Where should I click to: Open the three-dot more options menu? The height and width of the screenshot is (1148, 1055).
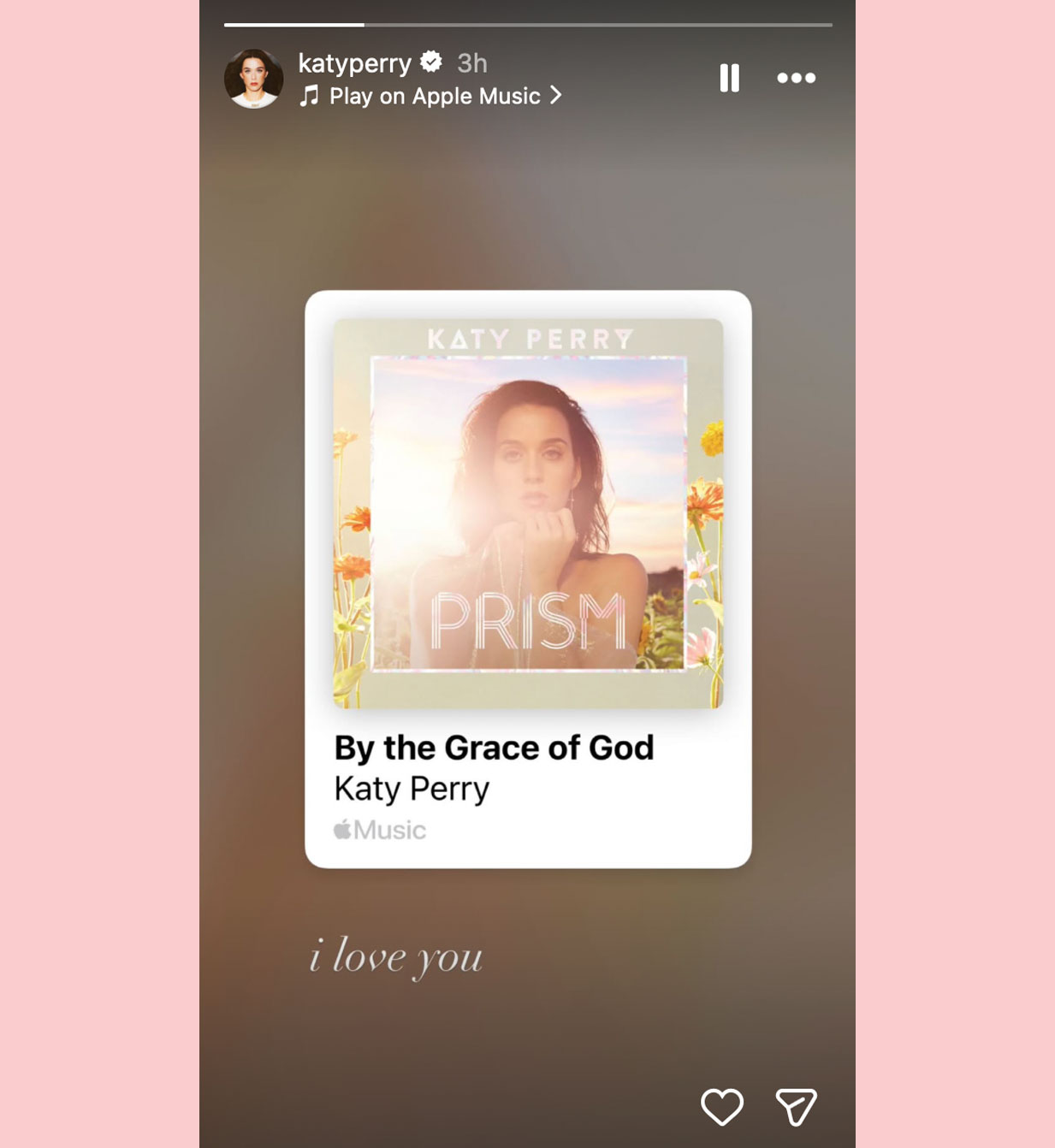pyautogui.click(x=796, y=78)
